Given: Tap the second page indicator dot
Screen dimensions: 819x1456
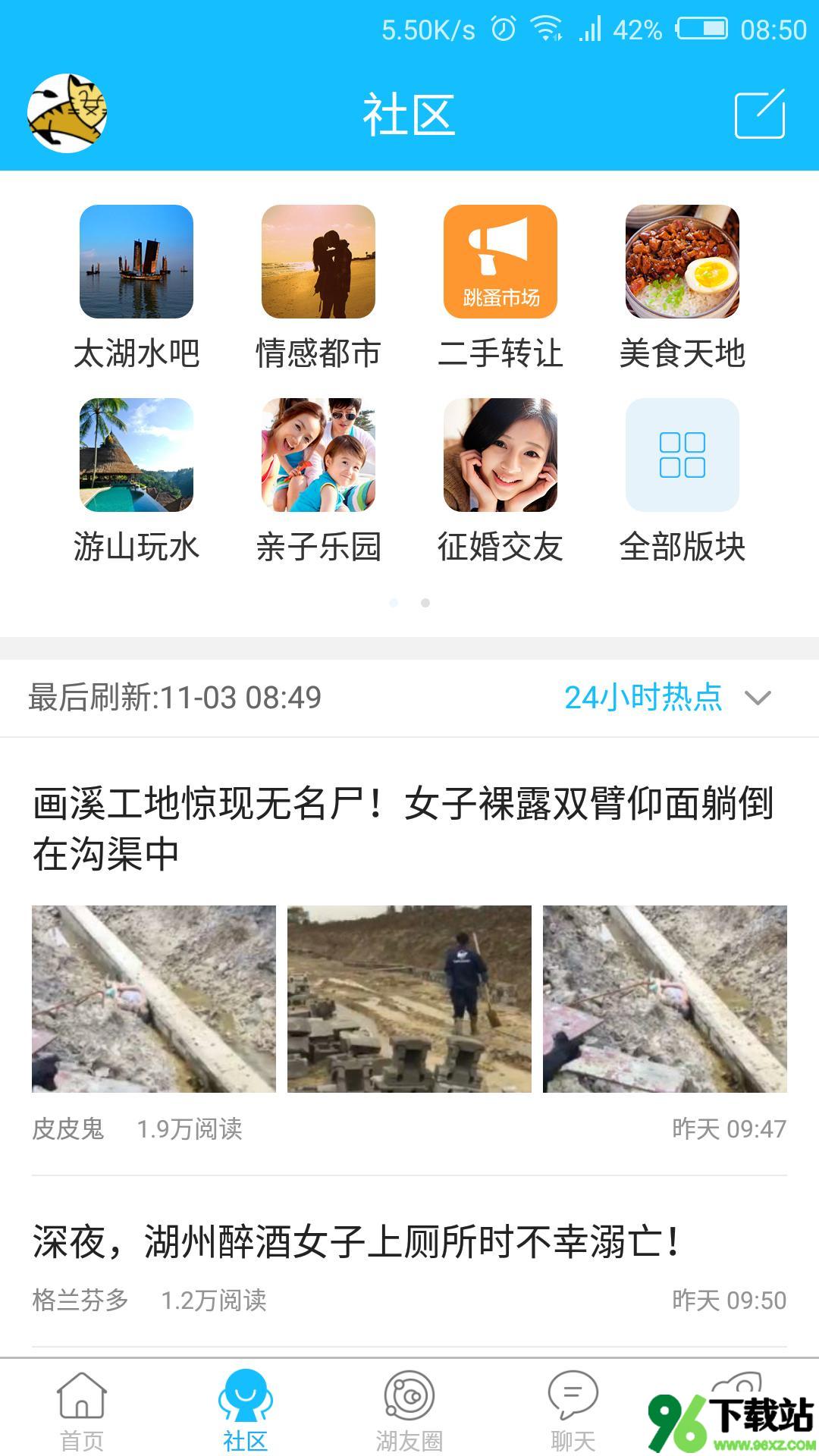Looking at the screenshot, I should [x=425, y=603].
